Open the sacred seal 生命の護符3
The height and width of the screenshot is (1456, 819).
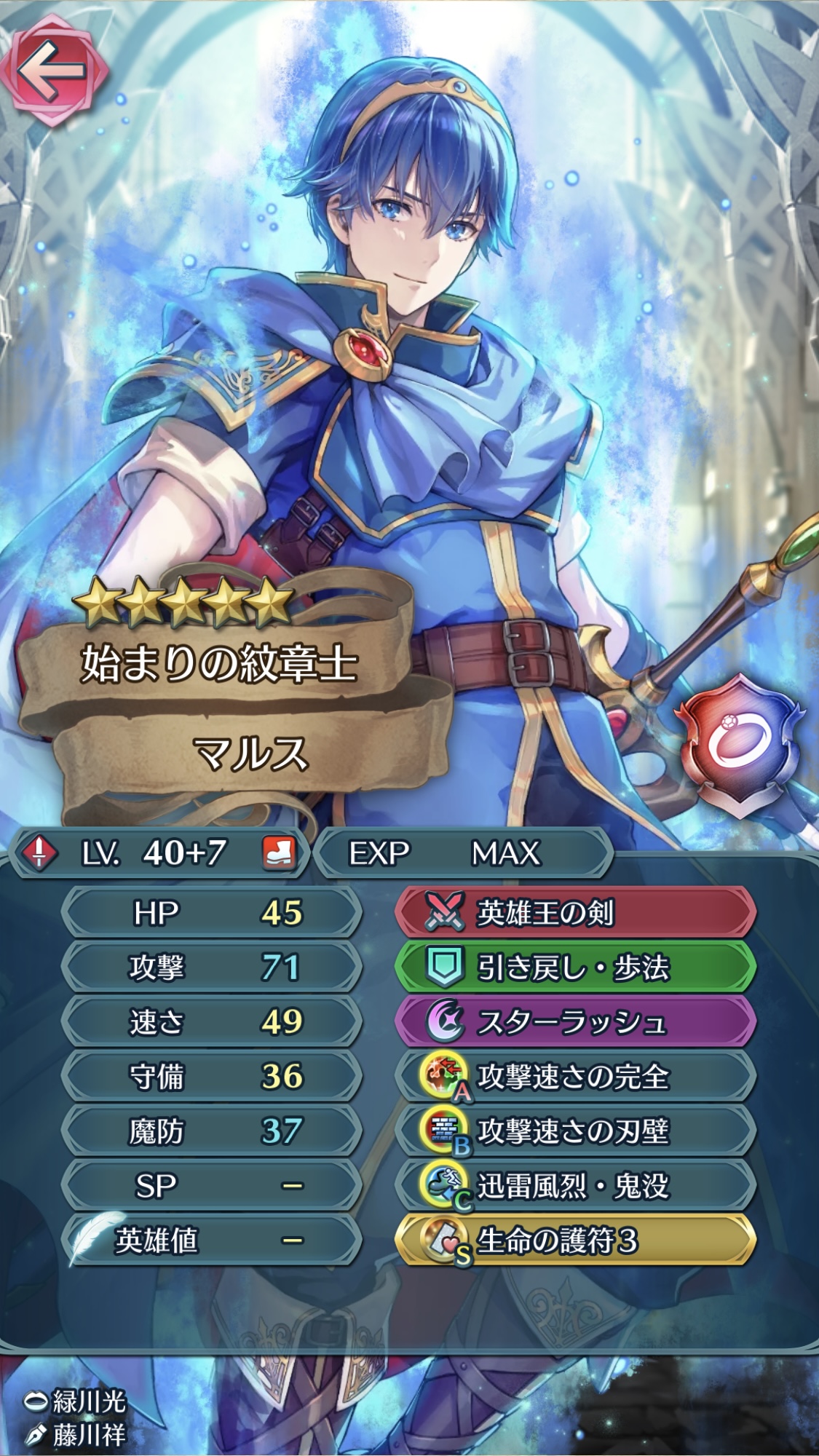575,1241
